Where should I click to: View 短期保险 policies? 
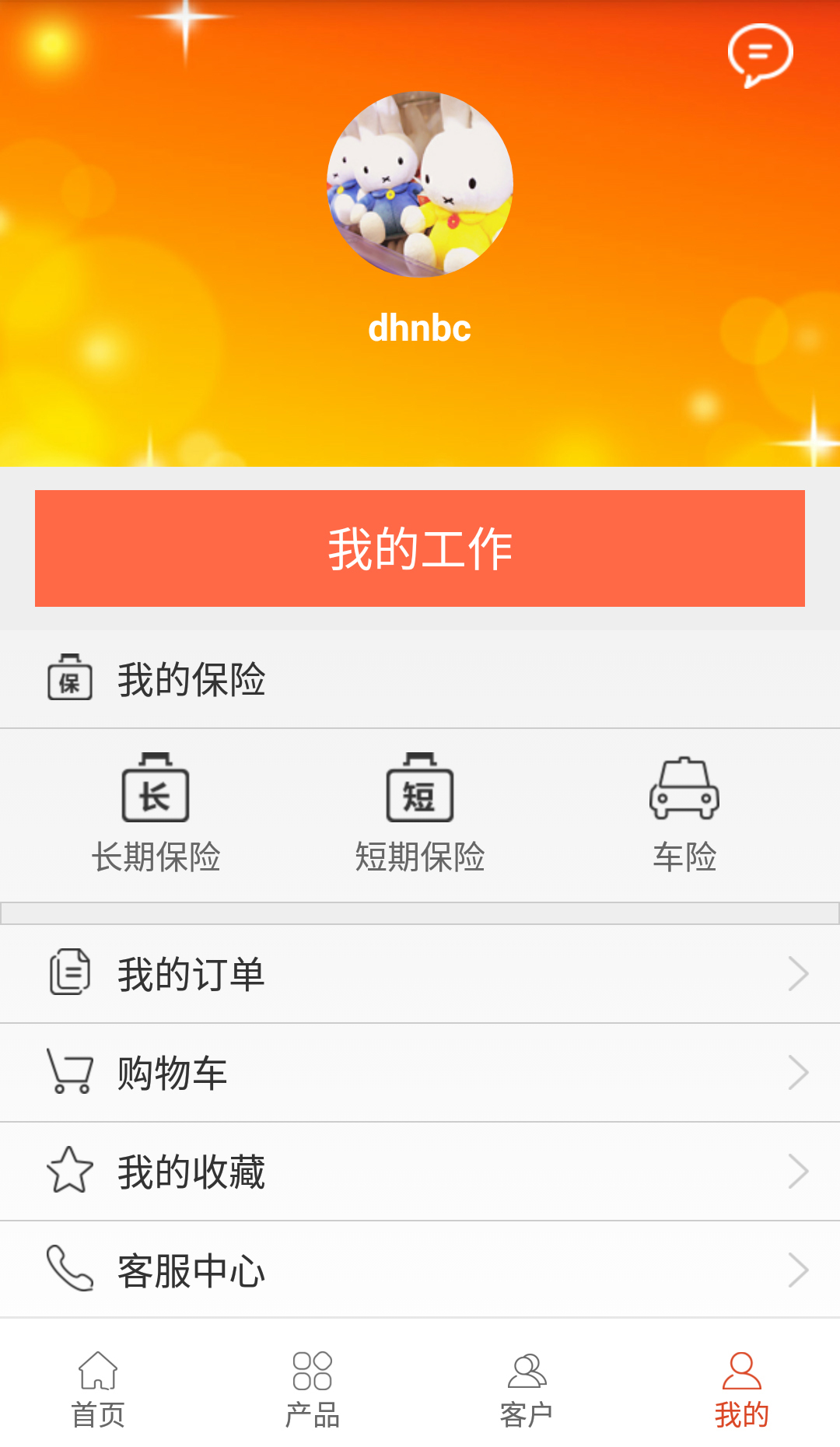click(420, 813)
